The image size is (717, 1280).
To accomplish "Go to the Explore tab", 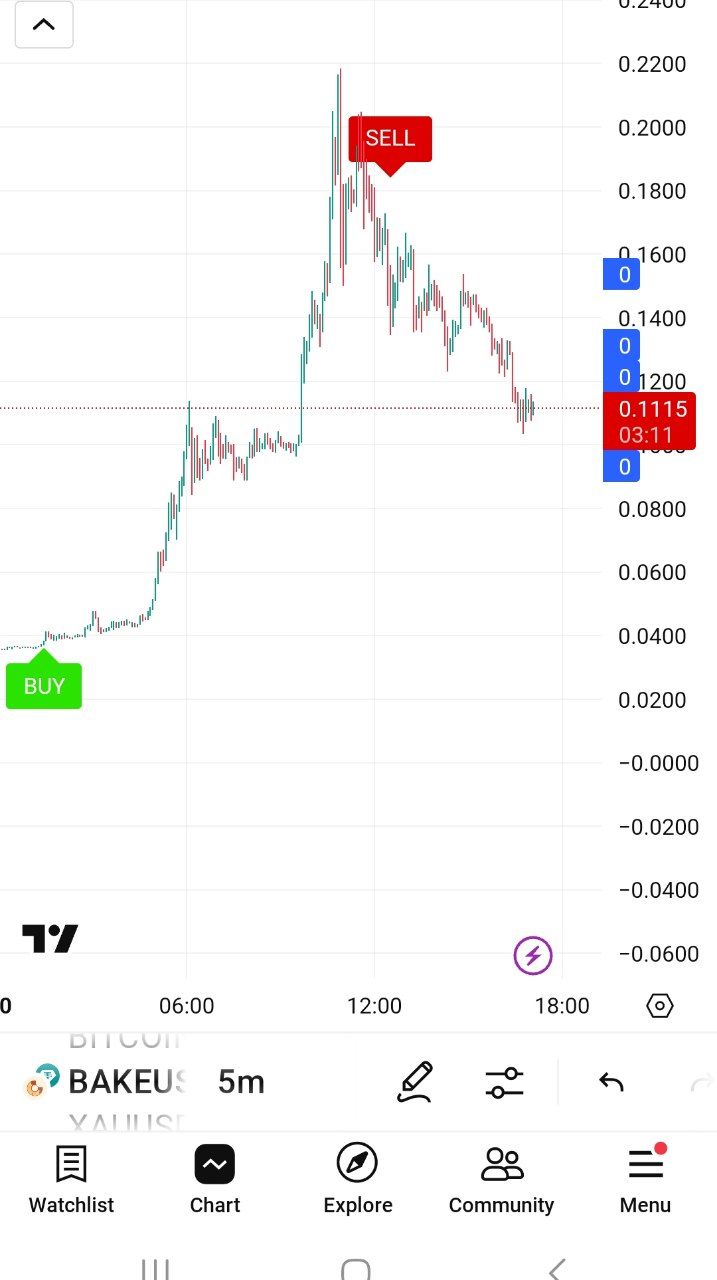I will point(358,1180).
